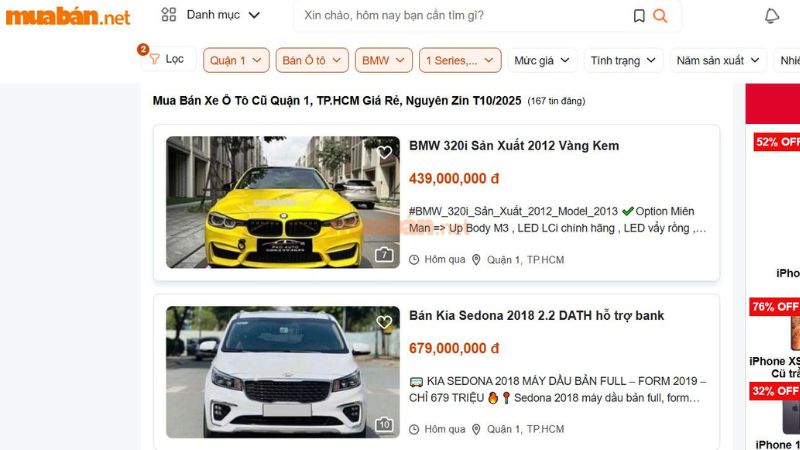
Task: Change the Quận 1 location filter
Action: click(236, 60)
